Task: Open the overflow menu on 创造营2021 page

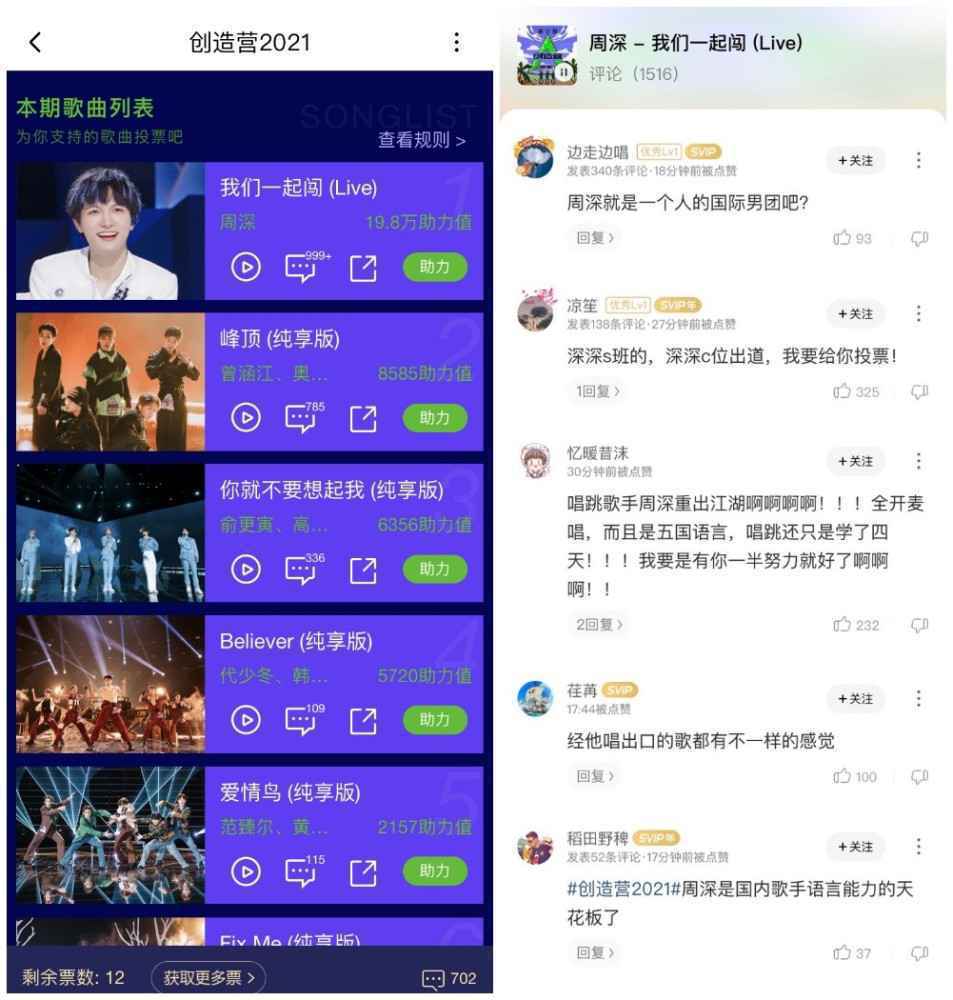Action: [456, 42]
